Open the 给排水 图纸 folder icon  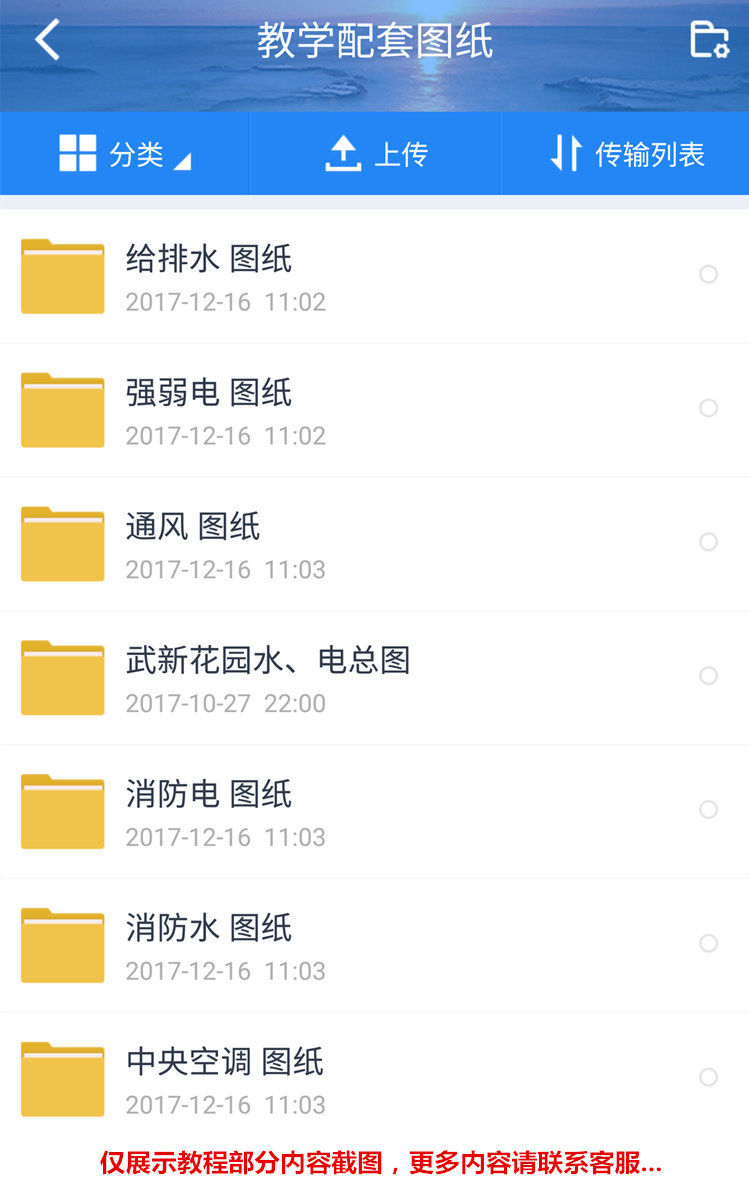(62, 275)
